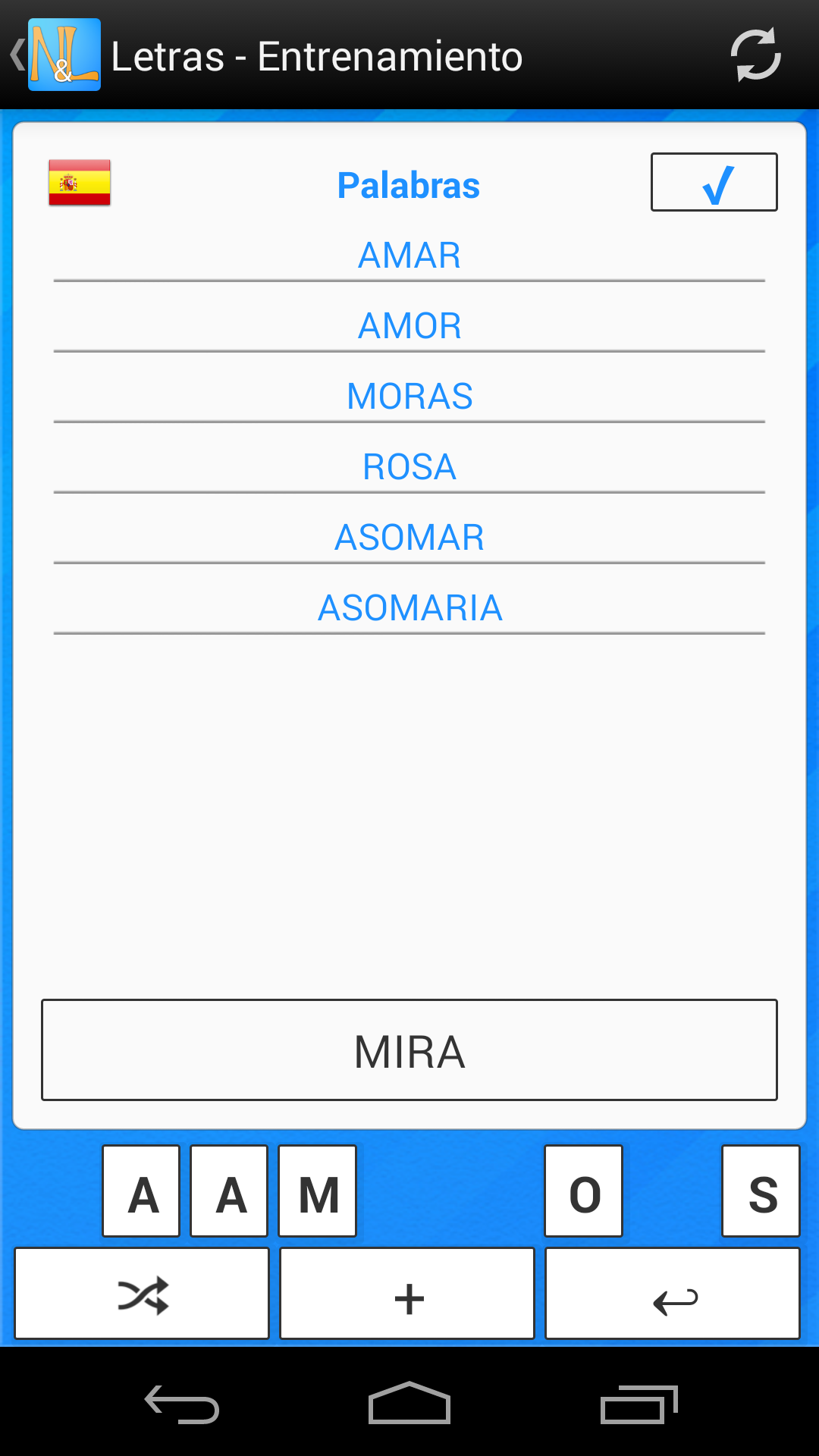Add the letter tile O
This screenshot has height=1456, width=819.
coord(584,1192)
